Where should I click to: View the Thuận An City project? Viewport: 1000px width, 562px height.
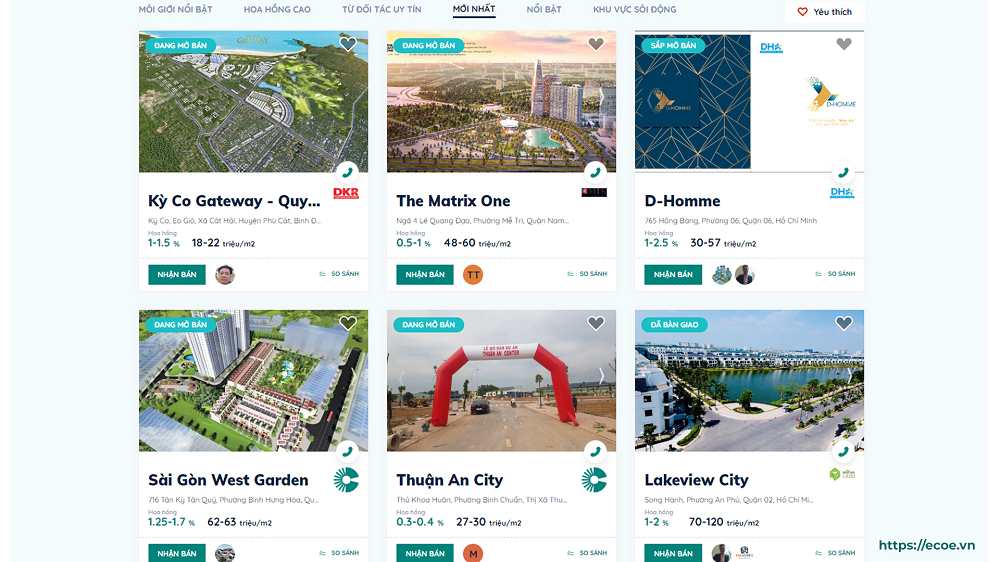450,480
